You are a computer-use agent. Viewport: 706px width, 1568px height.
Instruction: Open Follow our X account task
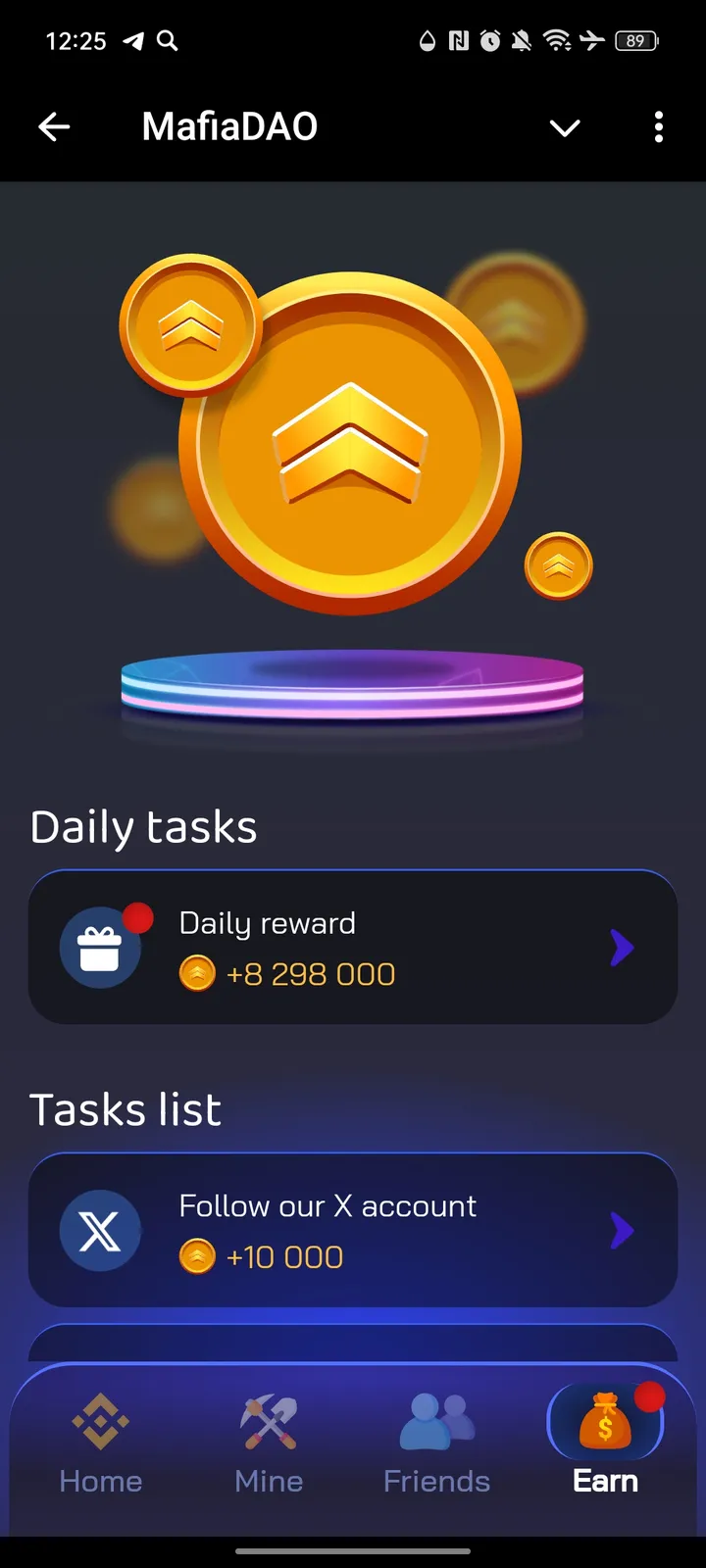coord(353,1231)
